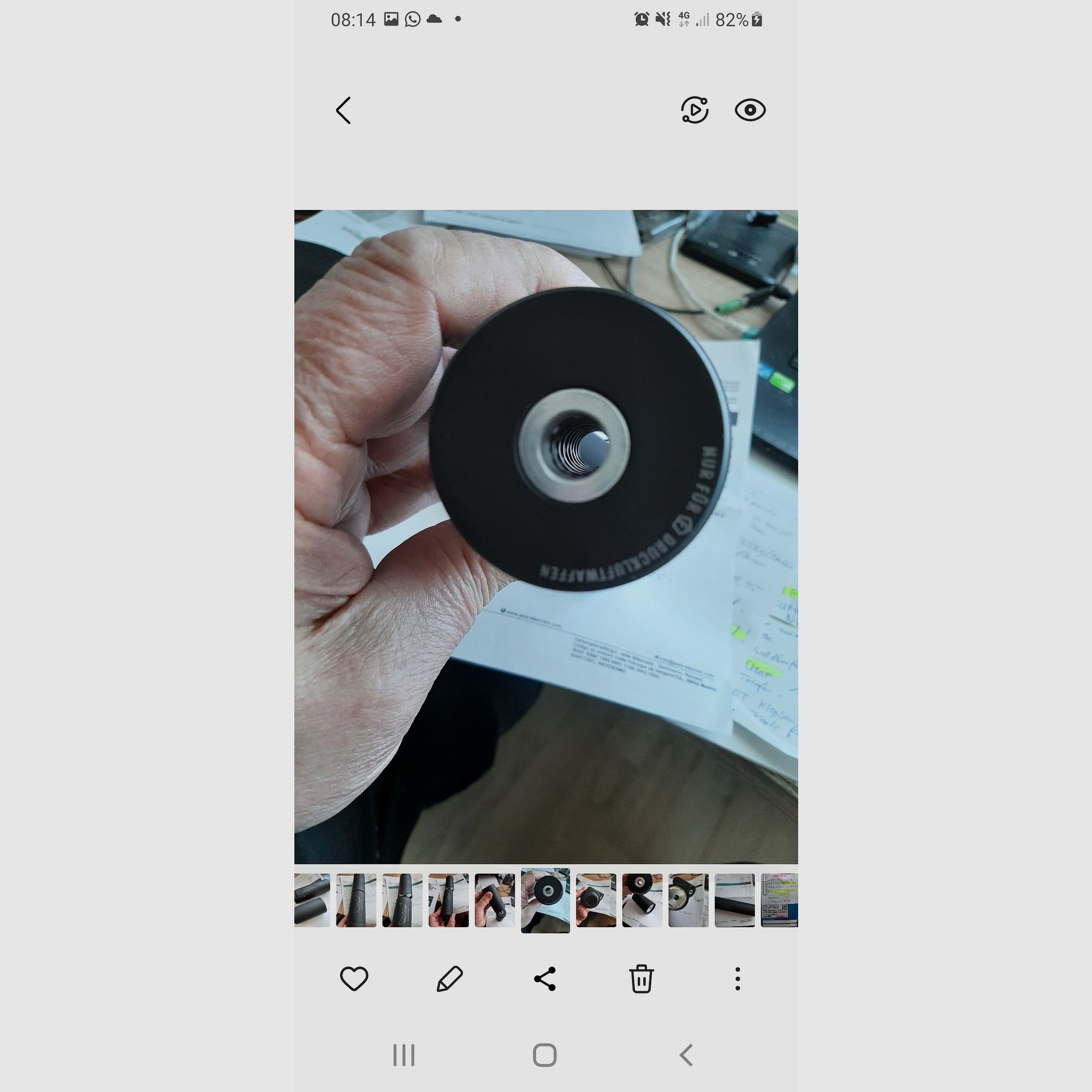Select the filmstrip thumbnail with highlighted document
This screenshot has height=1092, width=1092.
779,900
